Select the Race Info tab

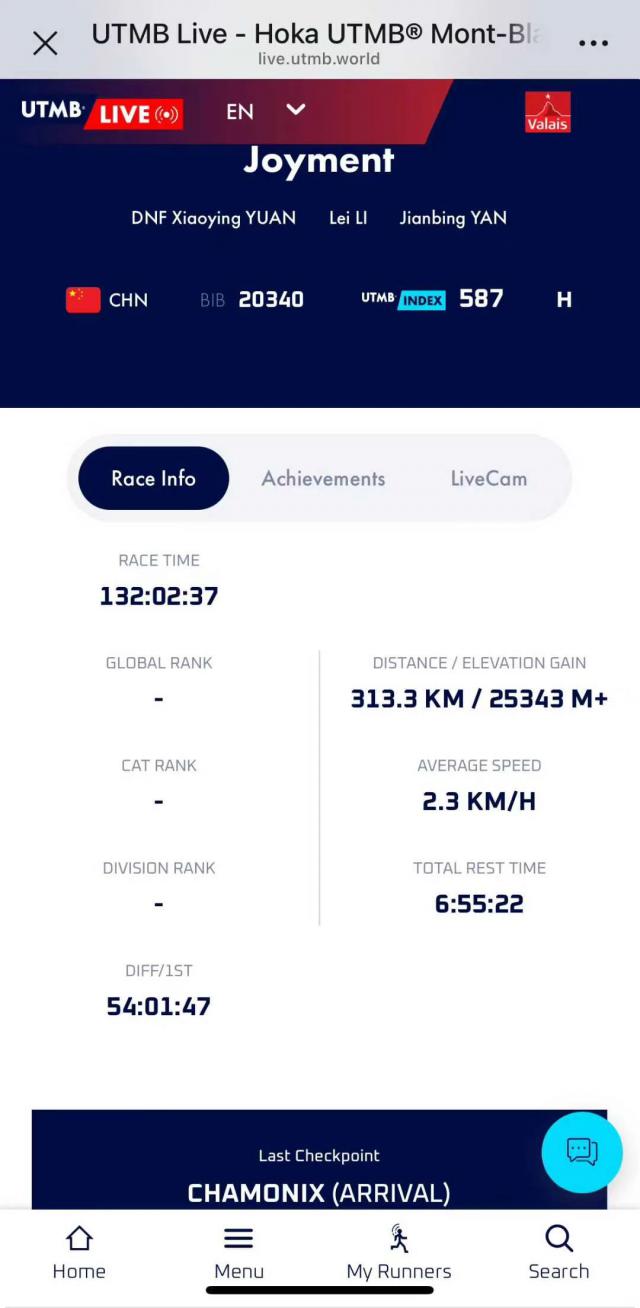(x=153, y=478)
